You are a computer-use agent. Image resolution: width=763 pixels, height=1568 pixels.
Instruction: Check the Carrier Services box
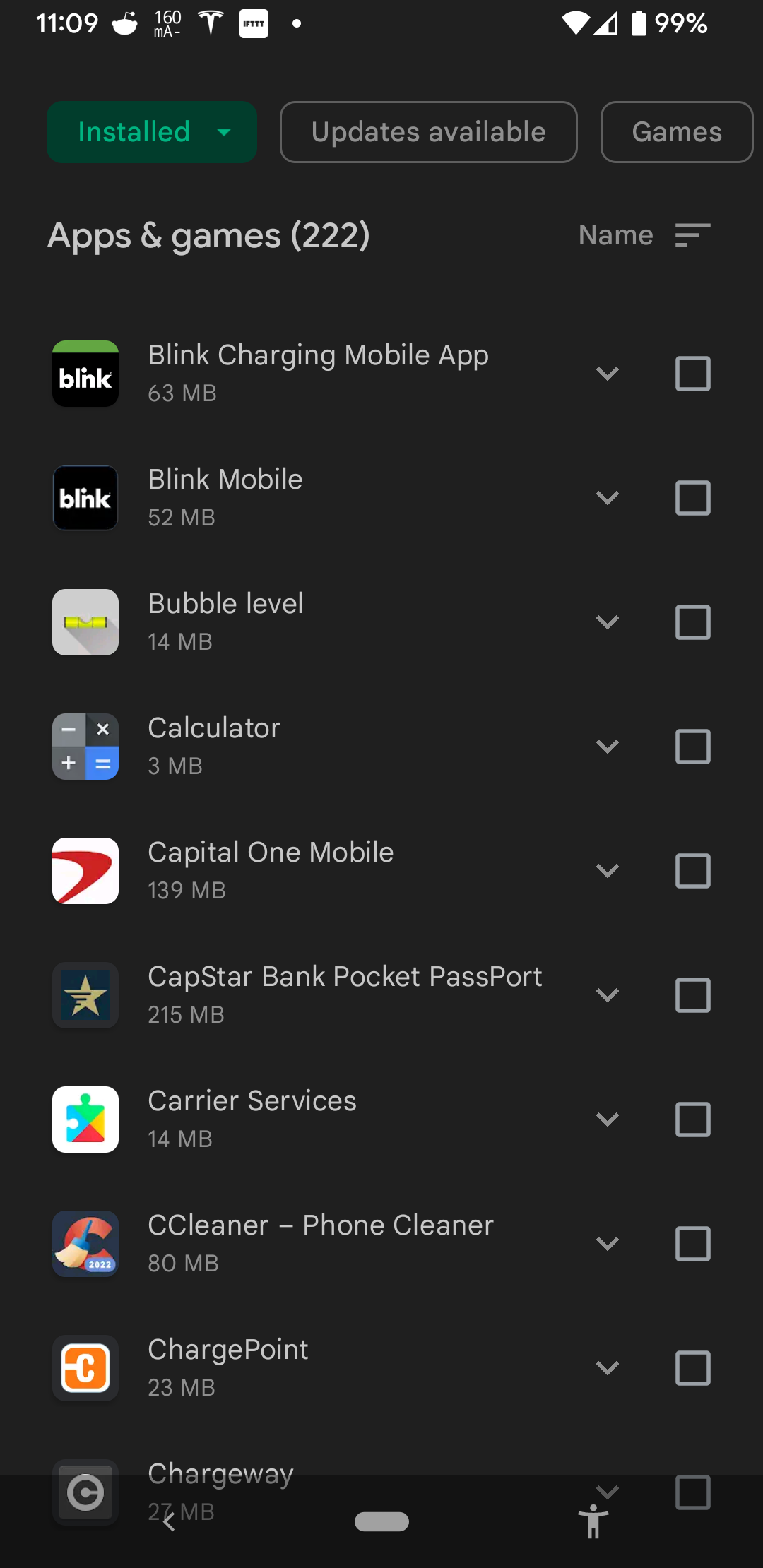692,1119
